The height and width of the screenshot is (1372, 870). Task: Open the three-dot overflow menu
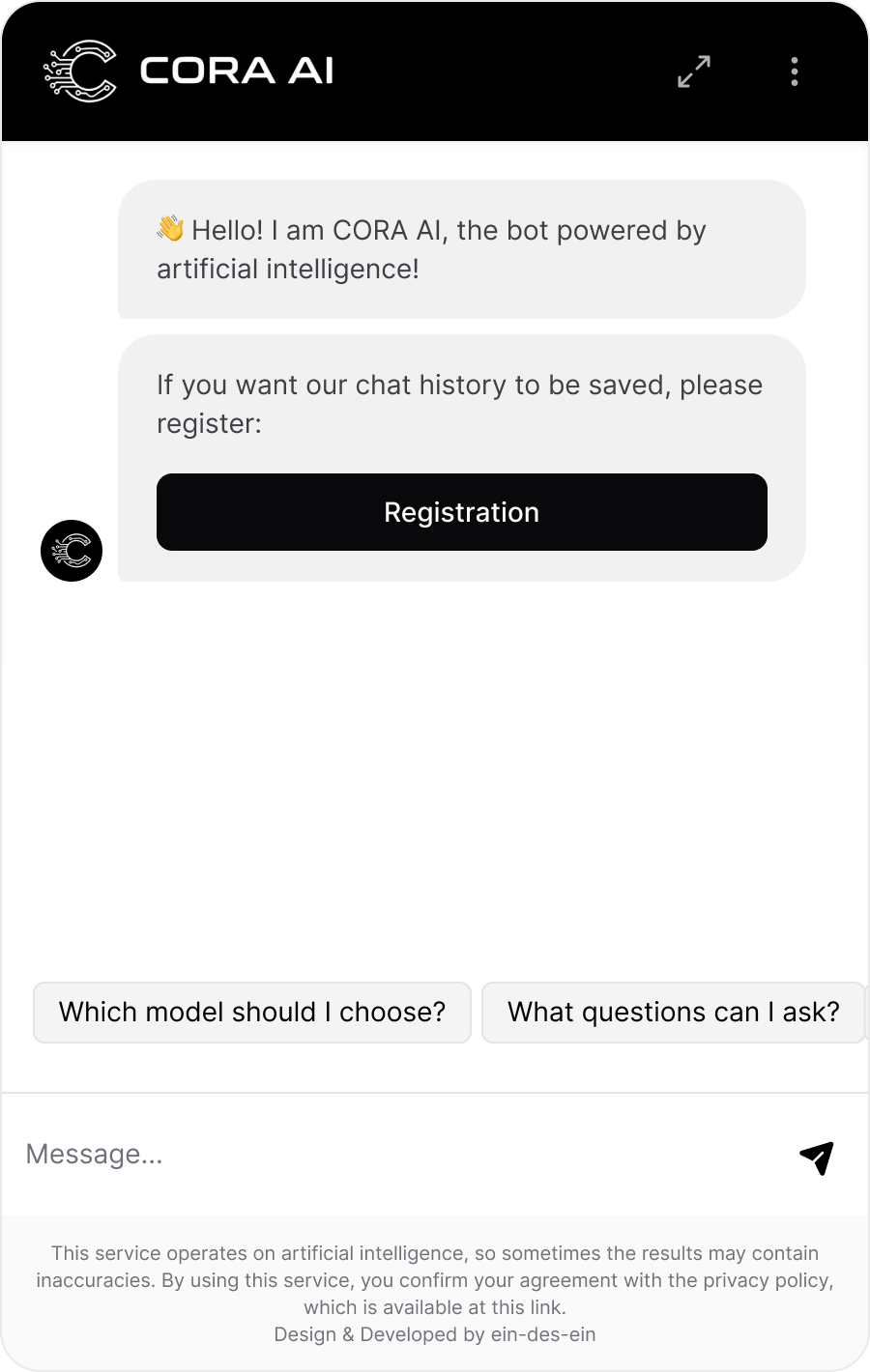pyautogui.click(x=795, y=71)
